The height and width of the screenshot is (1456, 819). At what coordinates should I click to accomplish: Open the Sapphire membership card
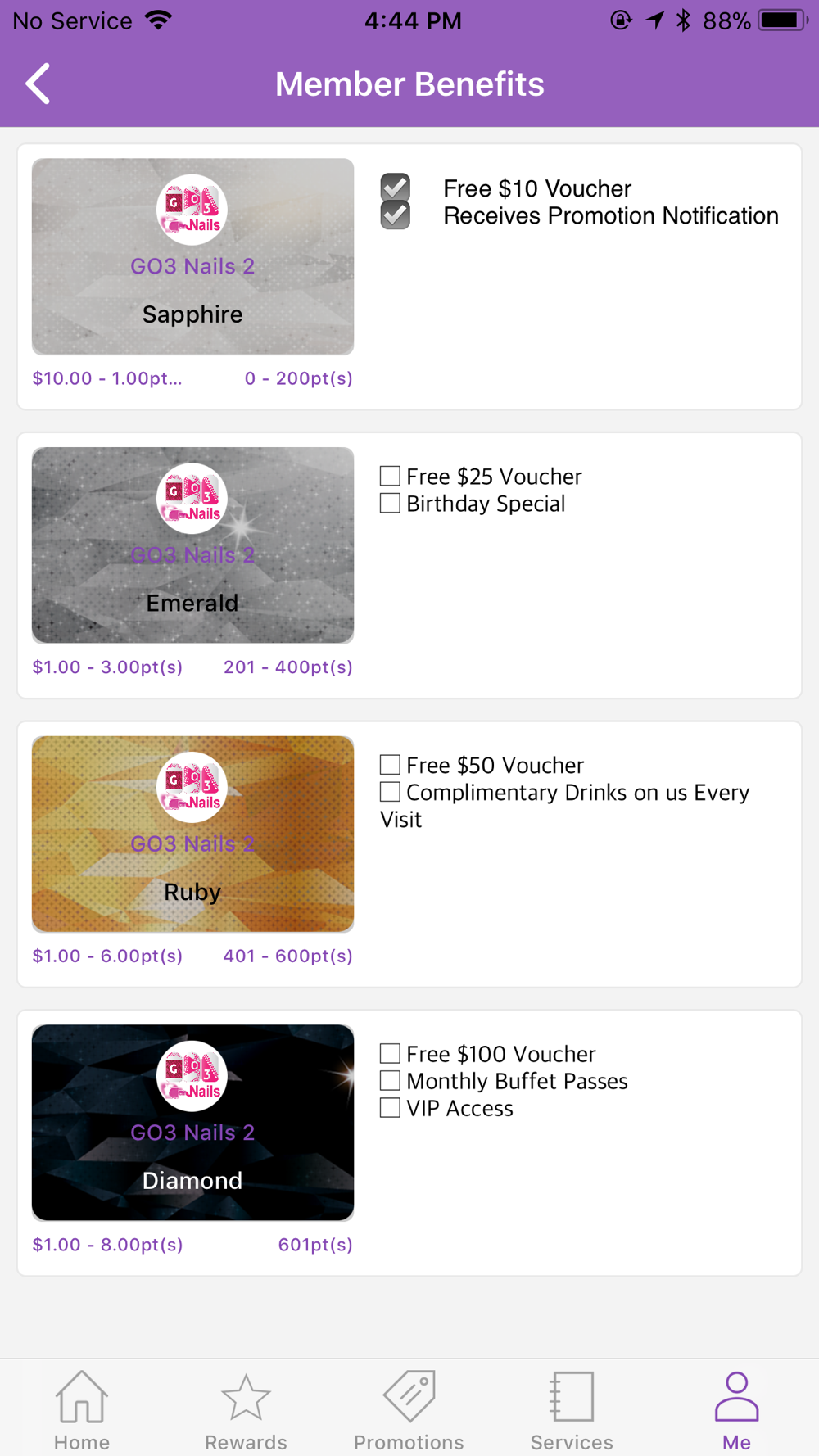click(x=192, y=256)
